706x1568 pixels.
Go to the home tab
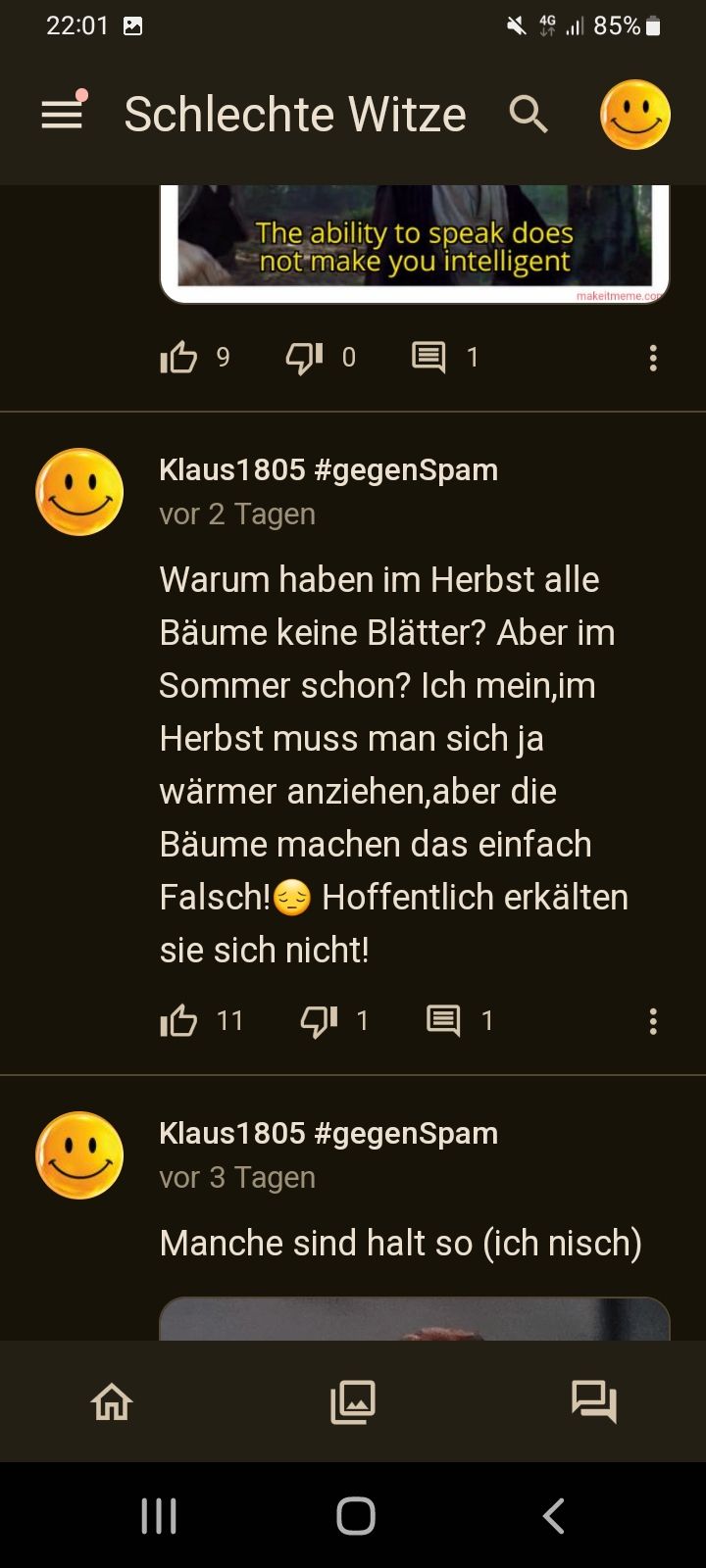pyautogui.click(x=112, y=1401)
